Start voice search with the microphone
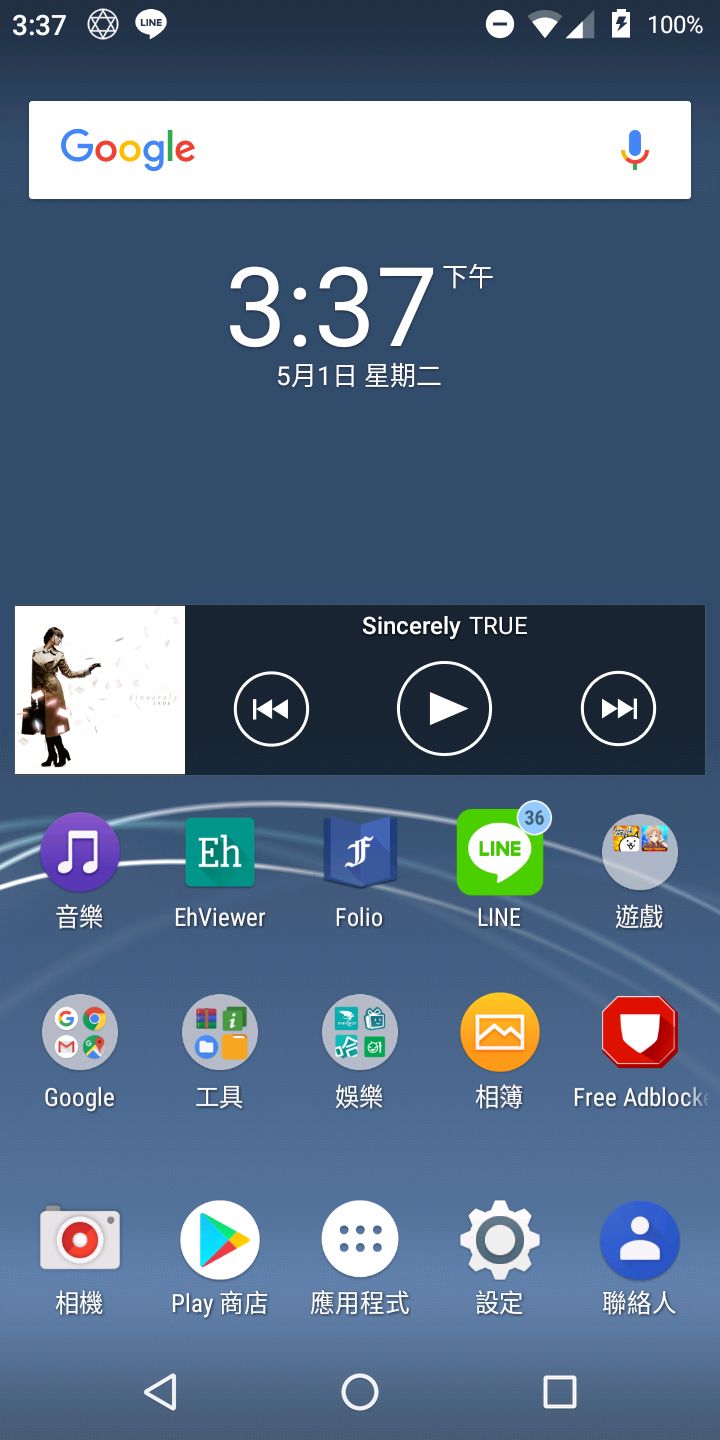The image size is (720, 1440). [634, 150]
